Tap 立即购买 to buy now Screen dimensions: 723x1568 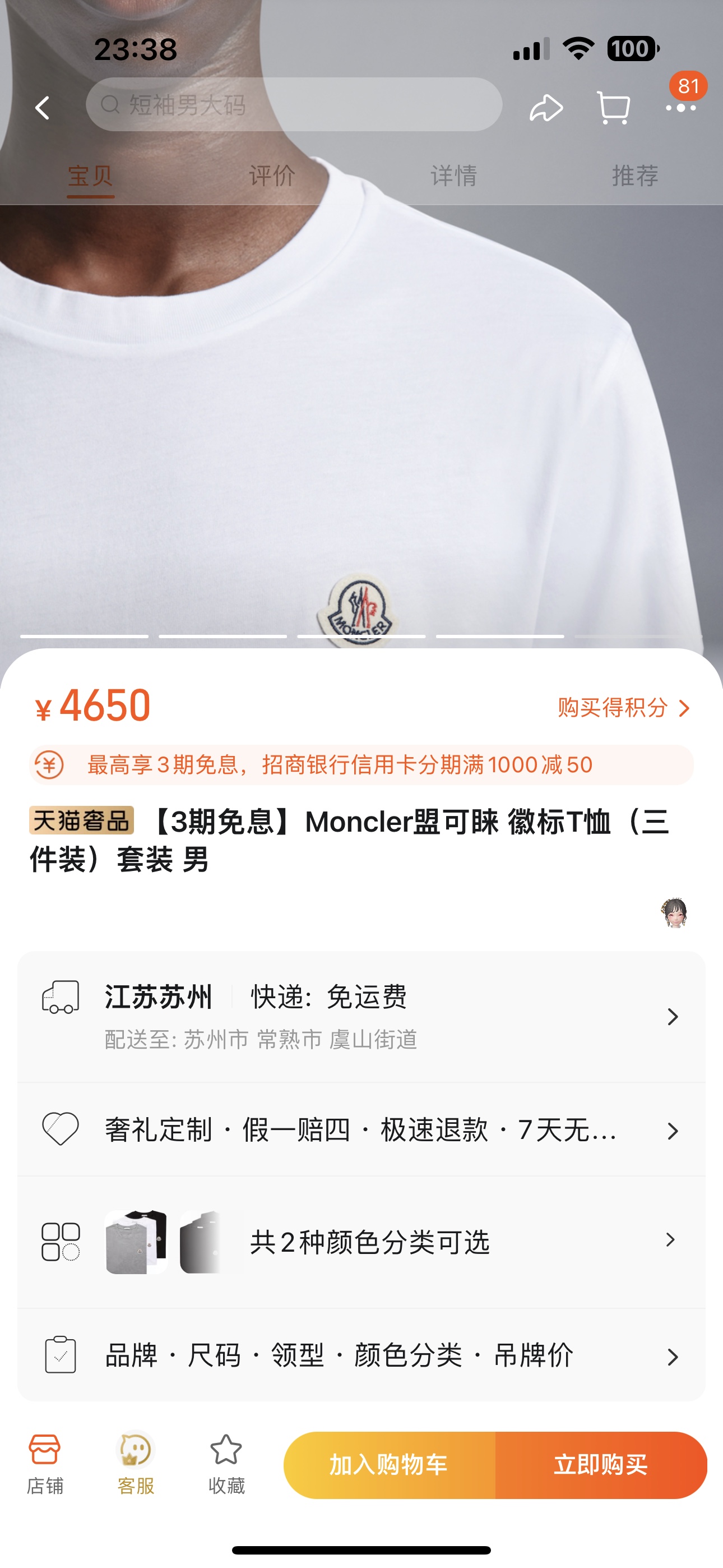601,1464
